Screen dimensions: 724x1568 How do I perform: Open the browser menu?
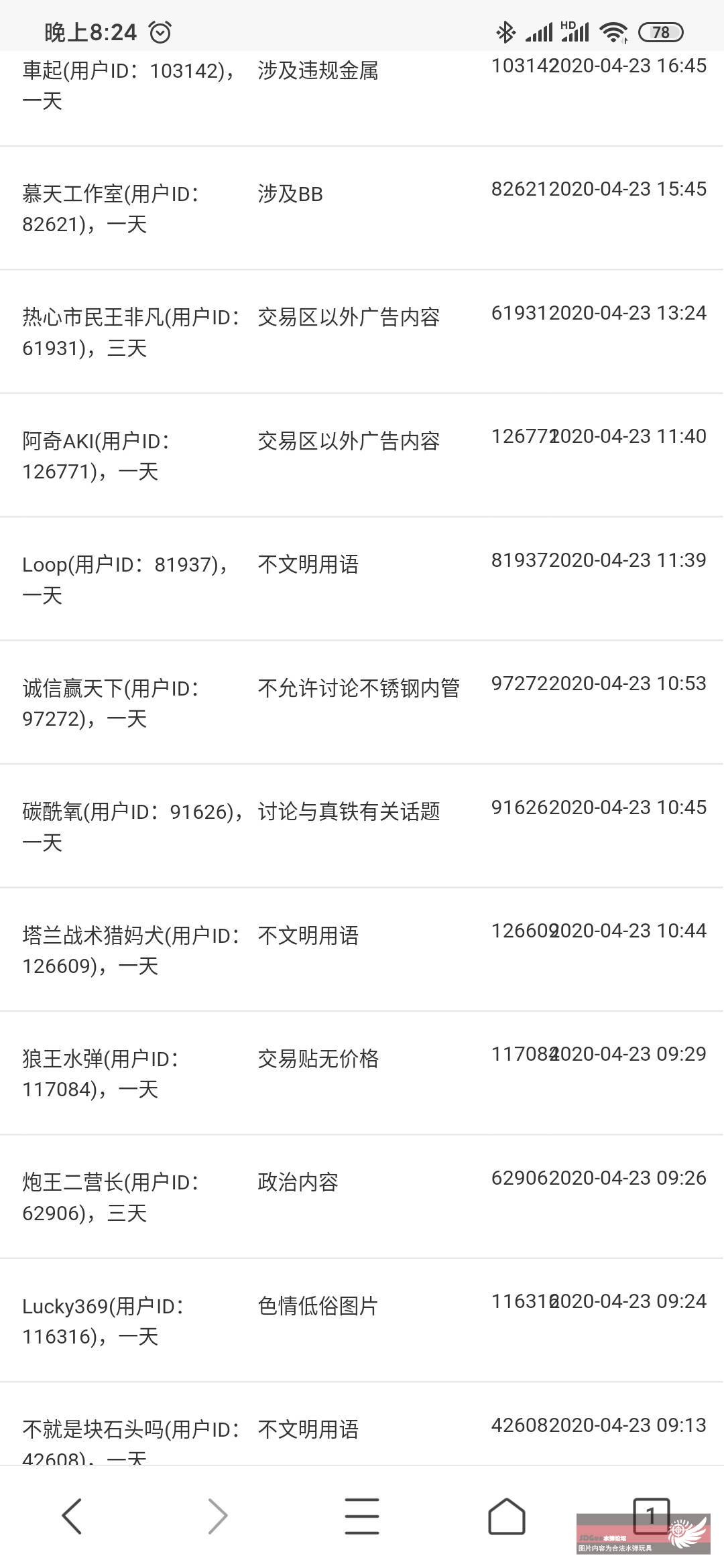pyautogui.click(x=362, y=1516)
